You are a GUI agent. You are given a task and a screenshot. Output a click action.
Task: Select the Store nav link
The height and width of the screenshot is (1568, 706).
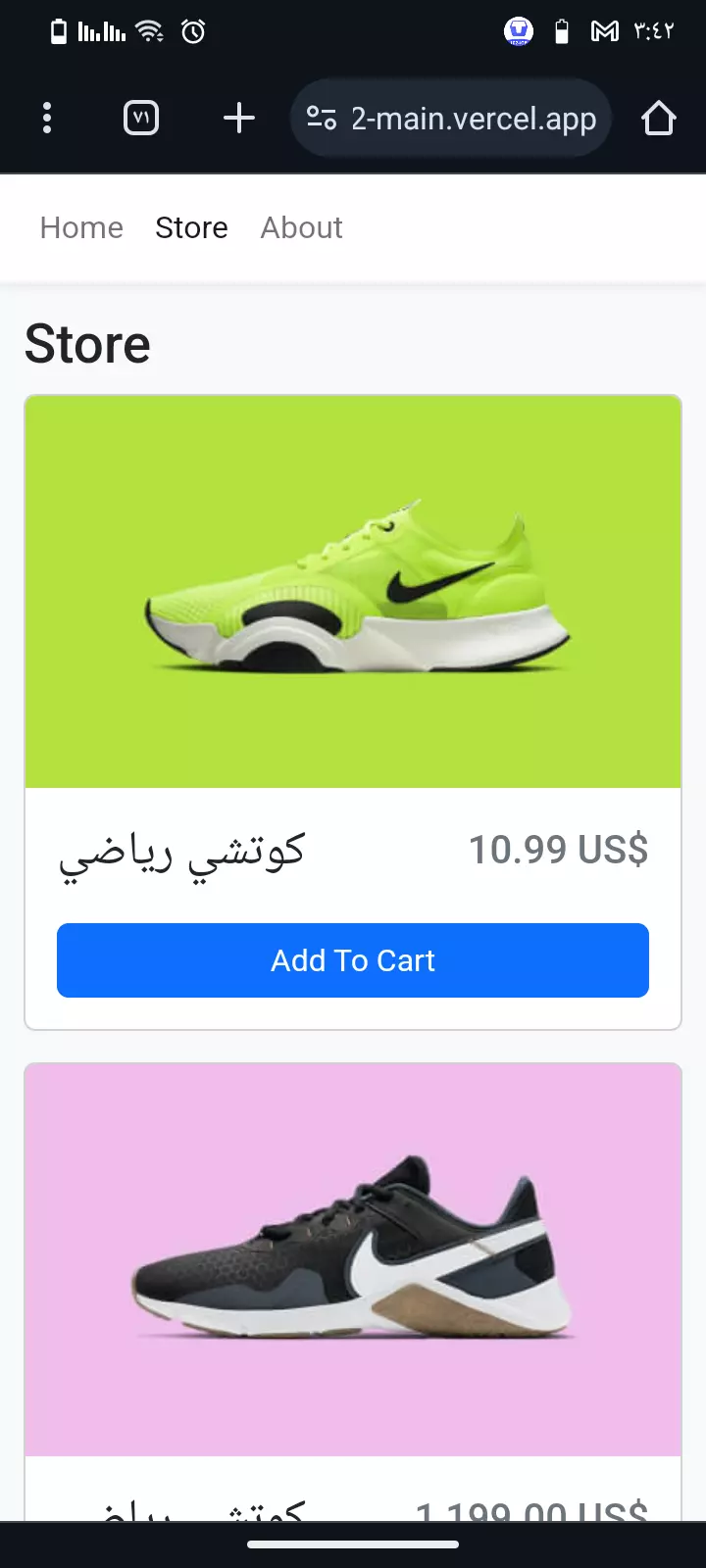[191, 227]
